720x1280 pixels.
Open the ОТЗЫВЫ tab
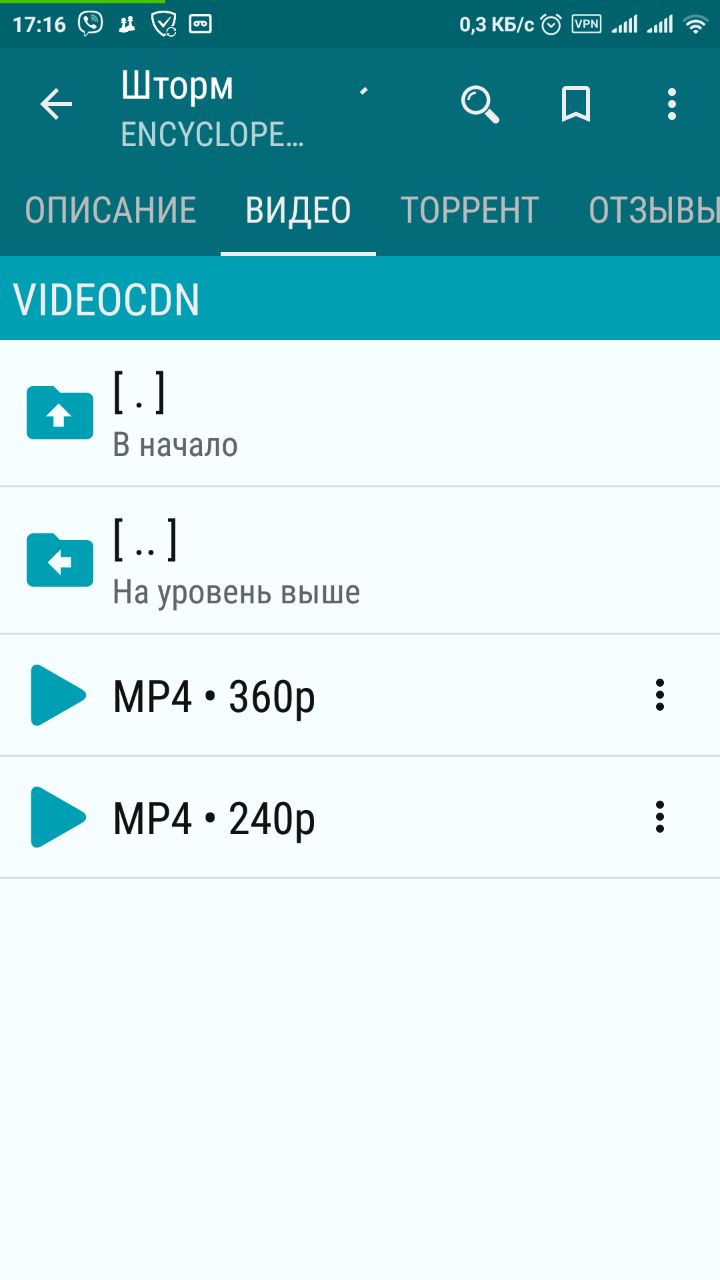(652, 210)
